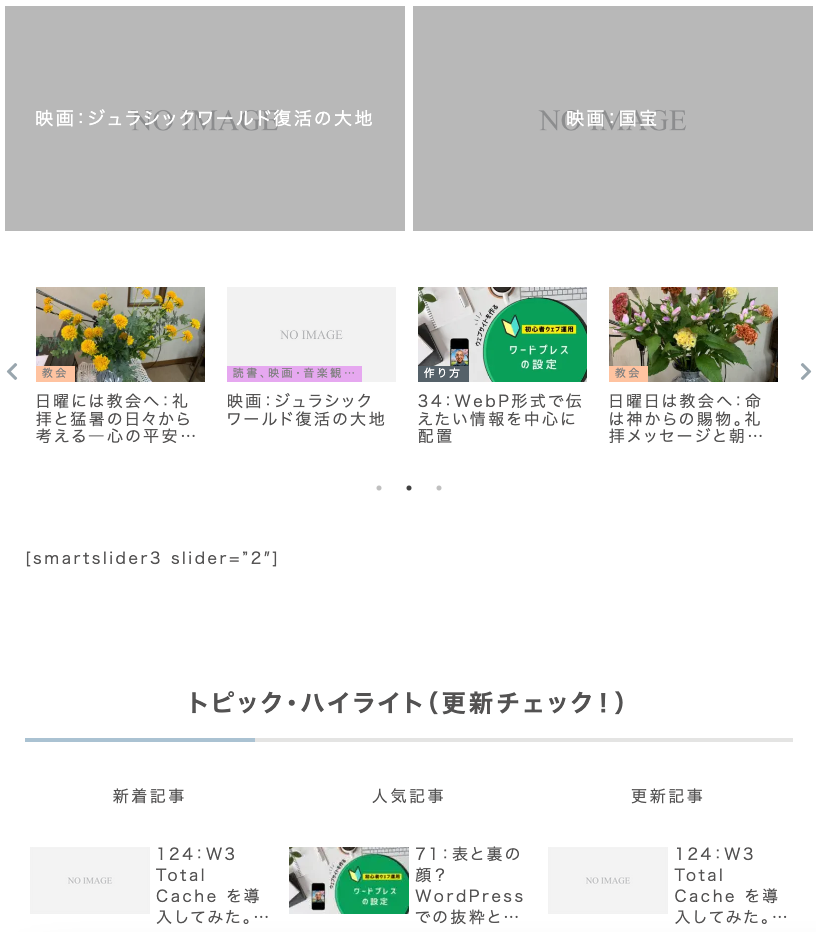The image size is (816, 932).
Task: Open the ジュラシックワールド復活の大地 featured banner
Action: pyautogui.click(x=204, y=118)
